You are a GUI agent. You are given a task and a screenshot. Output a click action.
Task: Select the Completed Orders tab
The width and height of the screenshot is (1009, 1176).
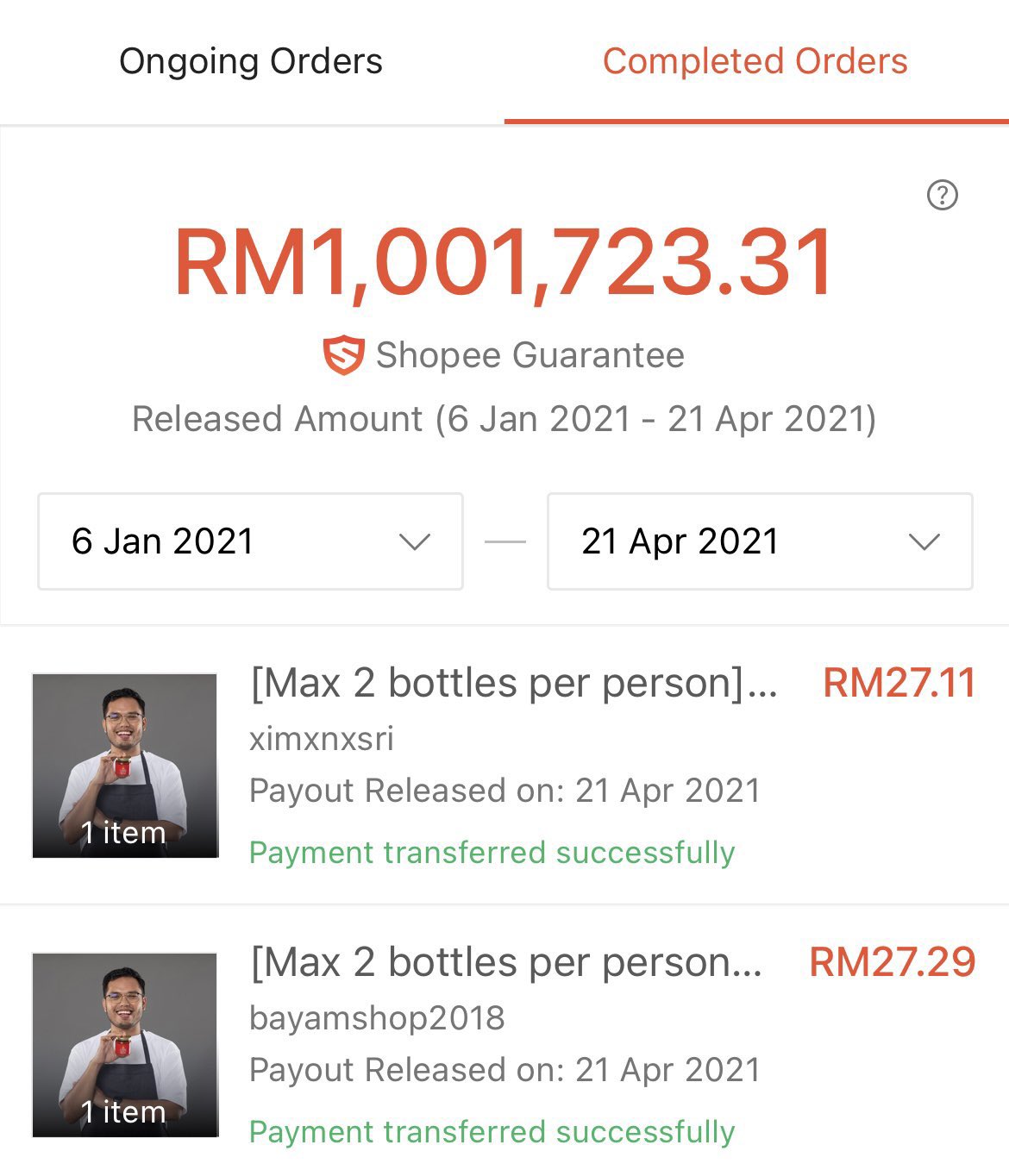(755, 62)
